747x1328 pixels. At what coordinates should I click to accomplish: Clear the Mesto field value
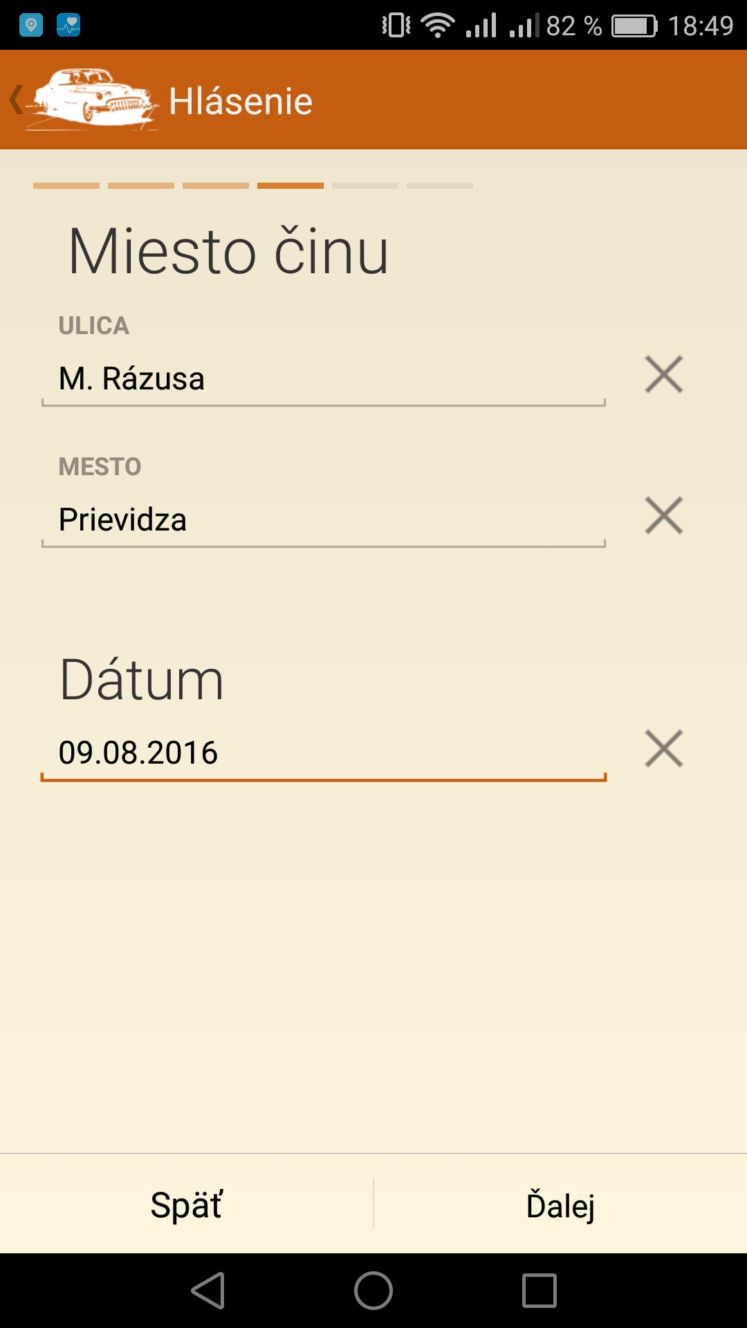[x=663, y=516]
